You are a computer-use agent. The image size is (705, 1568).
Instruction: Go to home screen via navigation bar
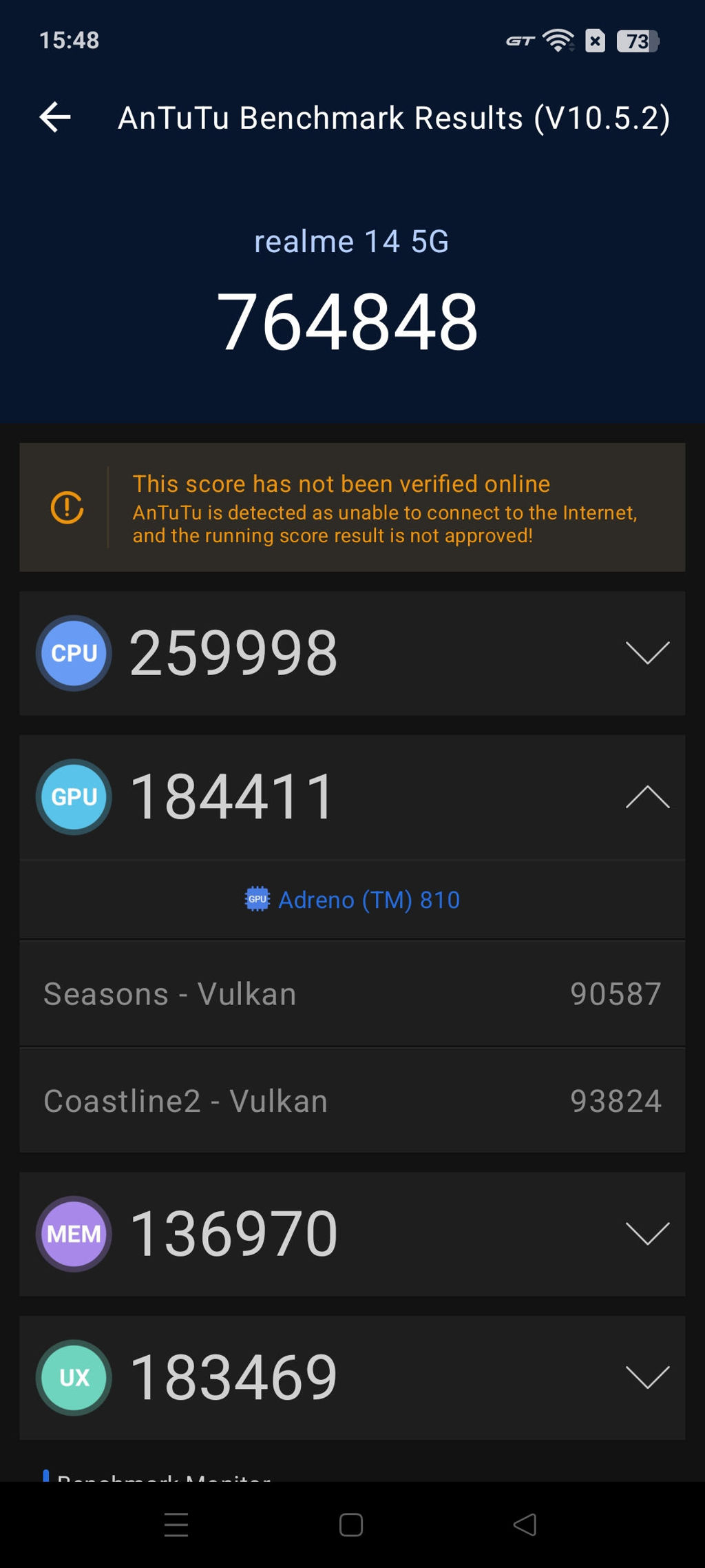pos(351,1525)
